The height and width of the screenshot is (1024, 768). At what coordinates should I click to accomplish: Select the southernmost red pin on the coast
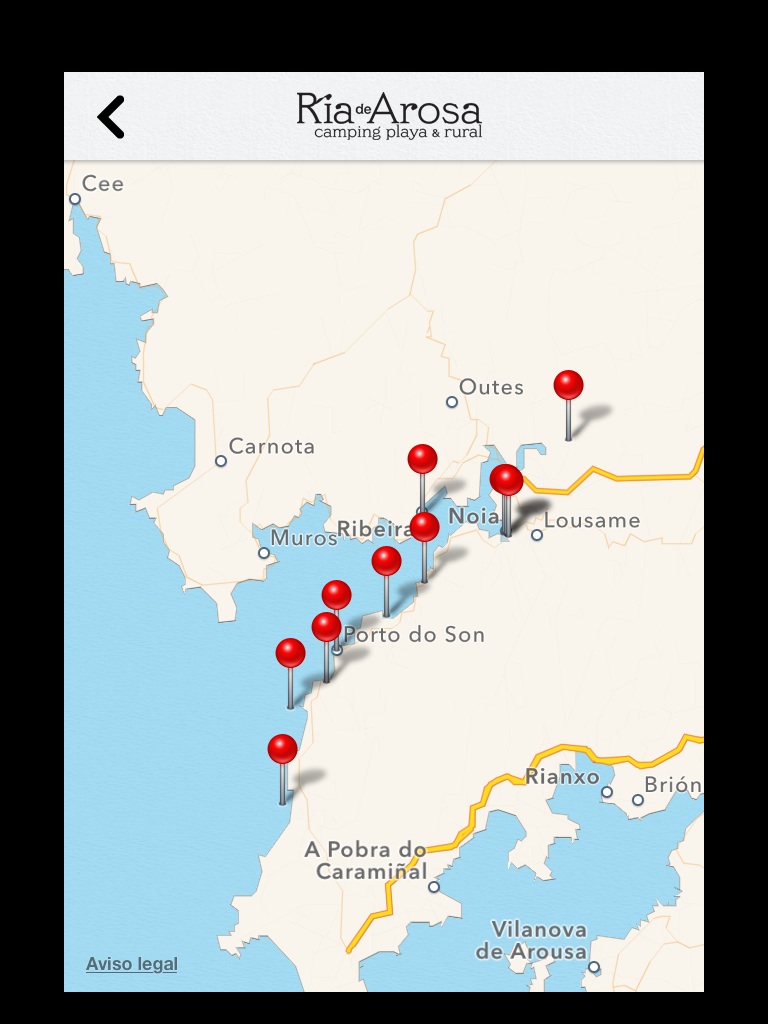click(x=283, y=749)
